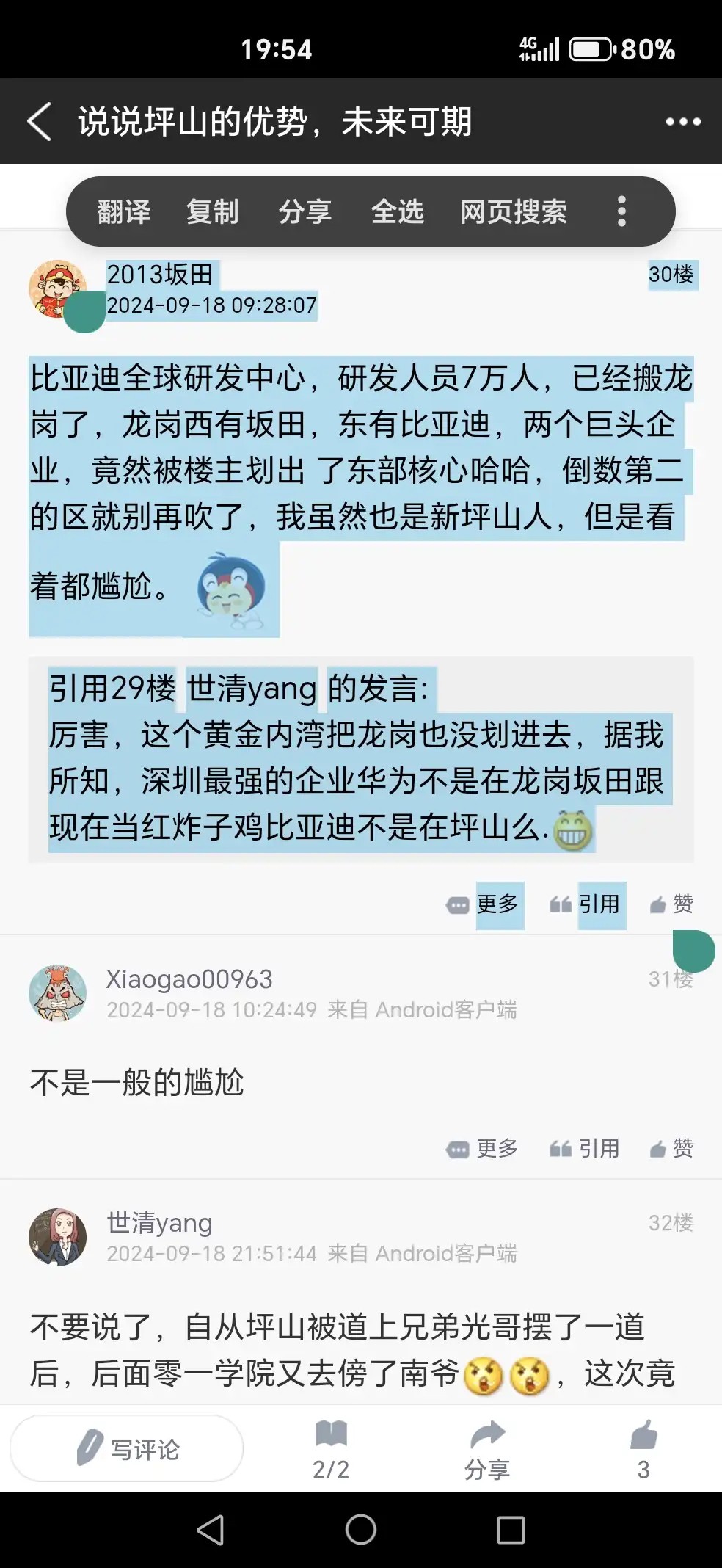This screenshot has width=722, height=1568.
Task: Run 网页搜索 on the selected text
Action: [514, 212]
